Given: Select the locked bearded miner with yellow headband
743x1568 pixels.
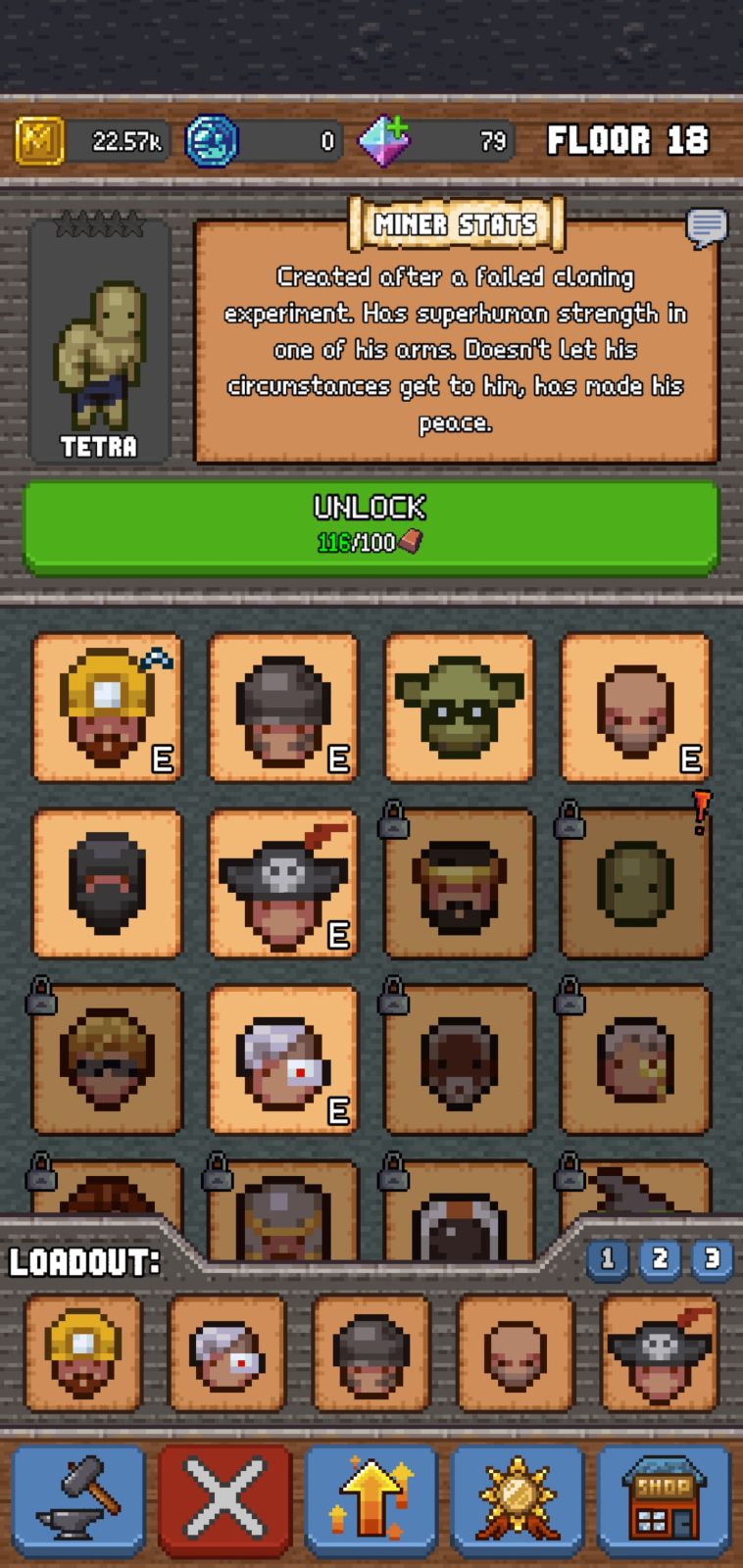Looking at the screenshot, I should [459, 882].
